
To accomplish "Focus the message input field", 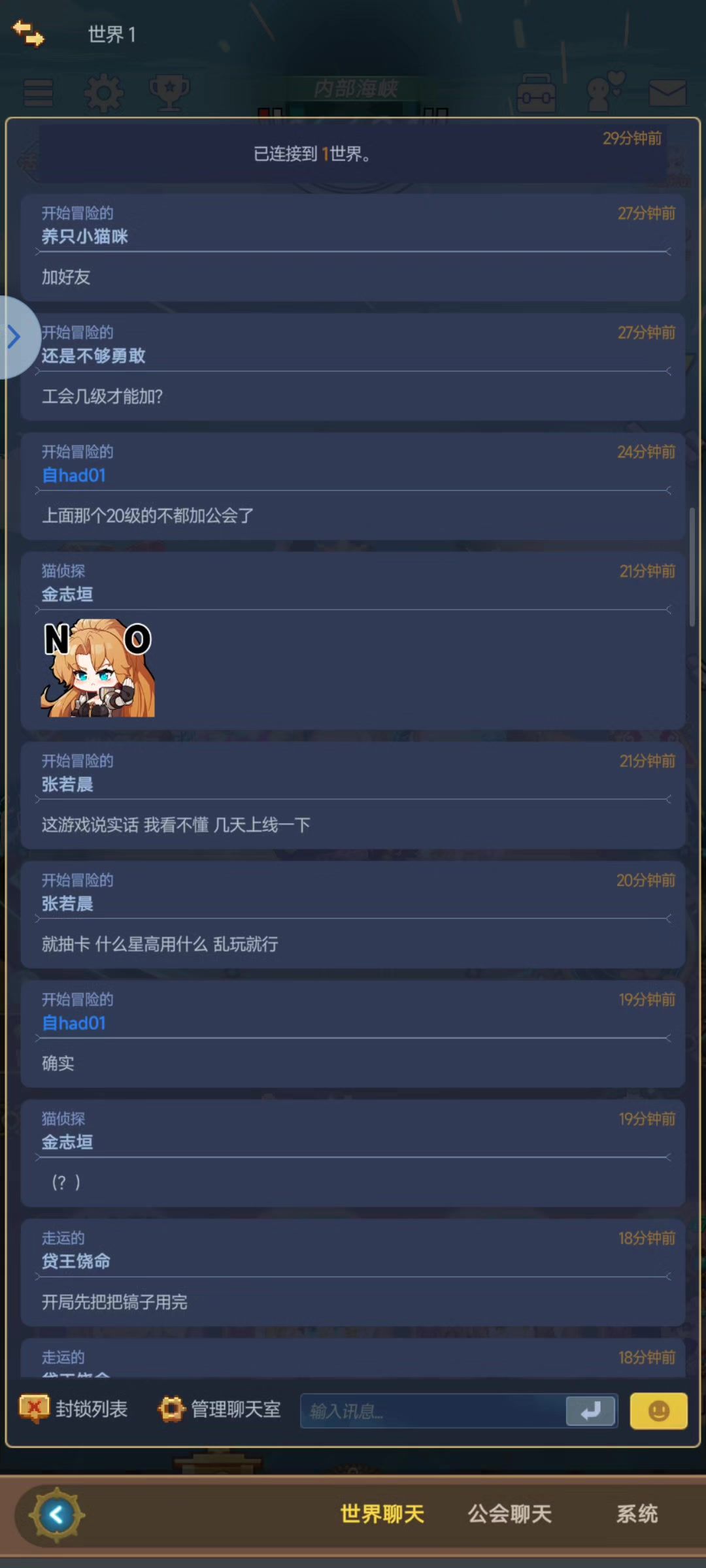I will 431,1411.
